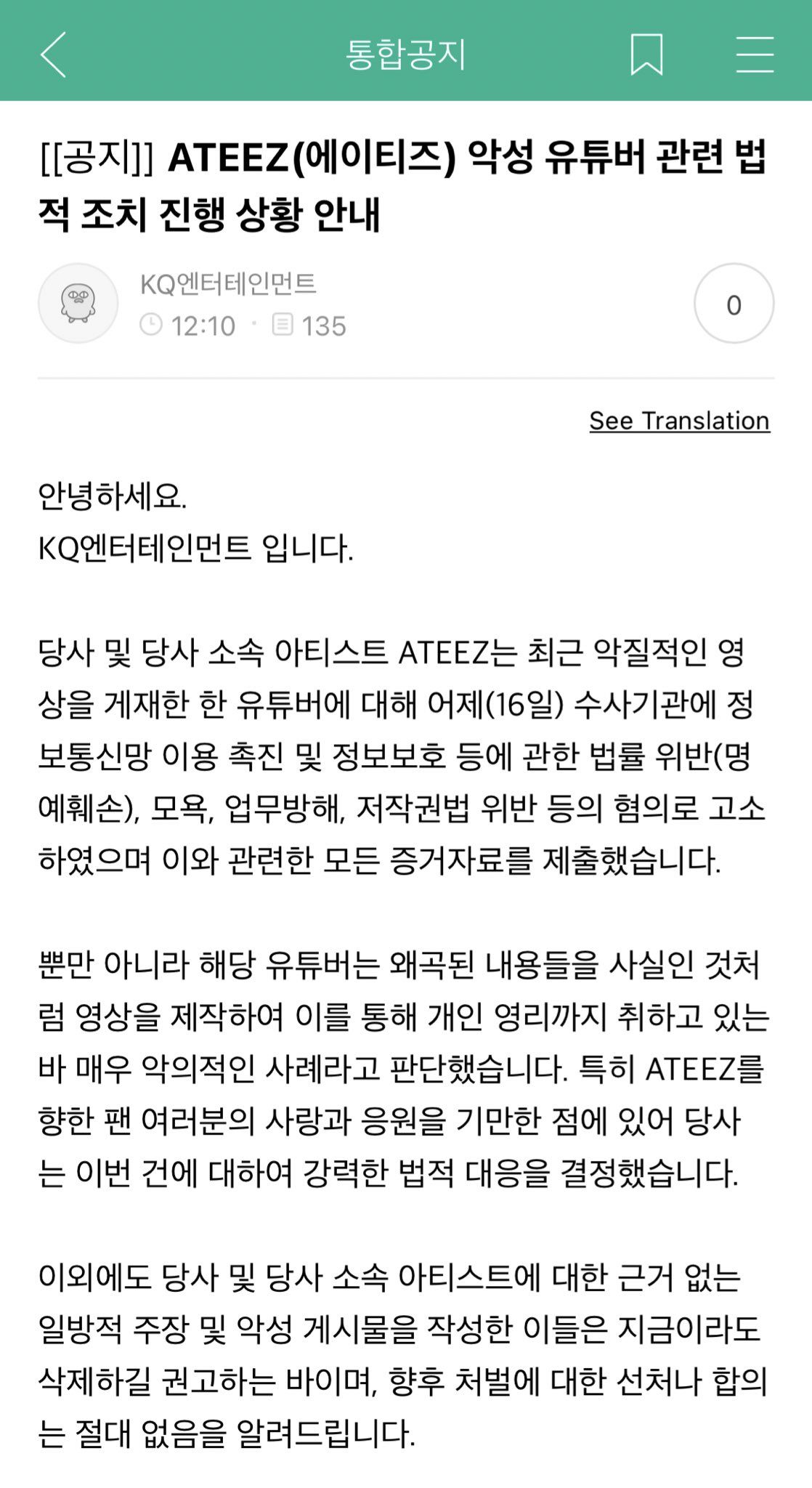The height and width of the screenshot is (1488, 812).
Task: Open the comments count bubble
Action: coord(734,303)
